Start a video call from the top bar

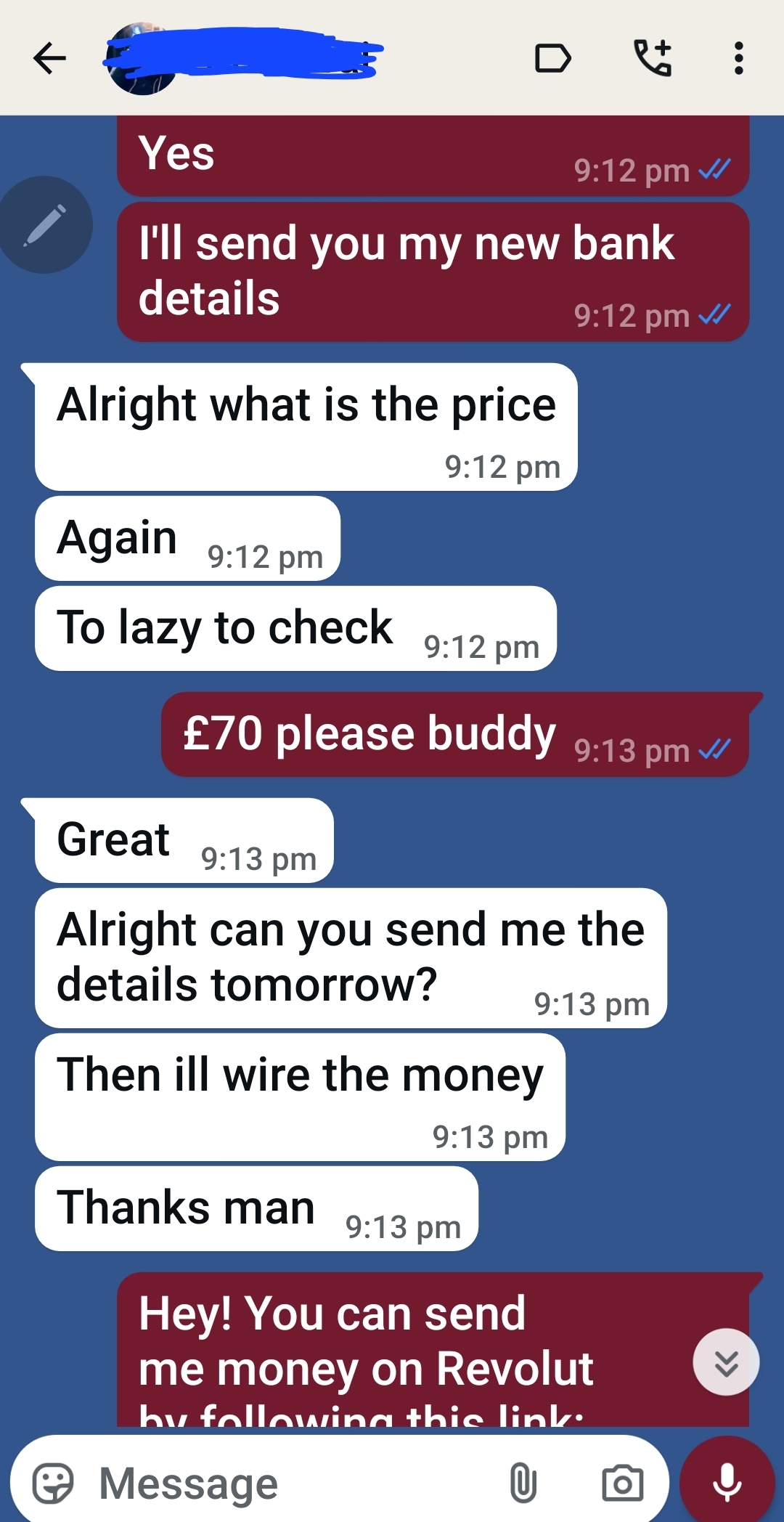tap(553, 58)
